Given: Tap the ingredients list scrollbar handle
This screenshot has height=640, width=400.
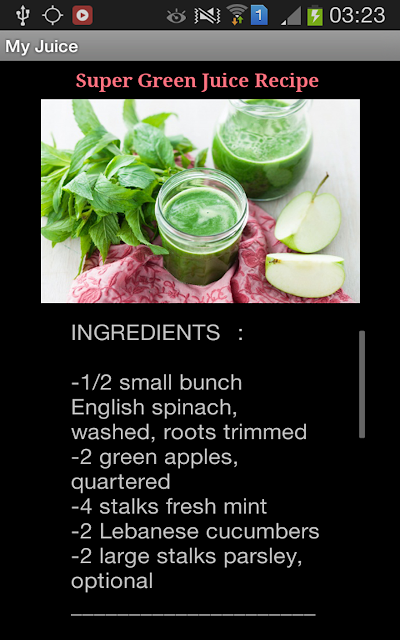Looking at the screenshot, I should 362,384.
